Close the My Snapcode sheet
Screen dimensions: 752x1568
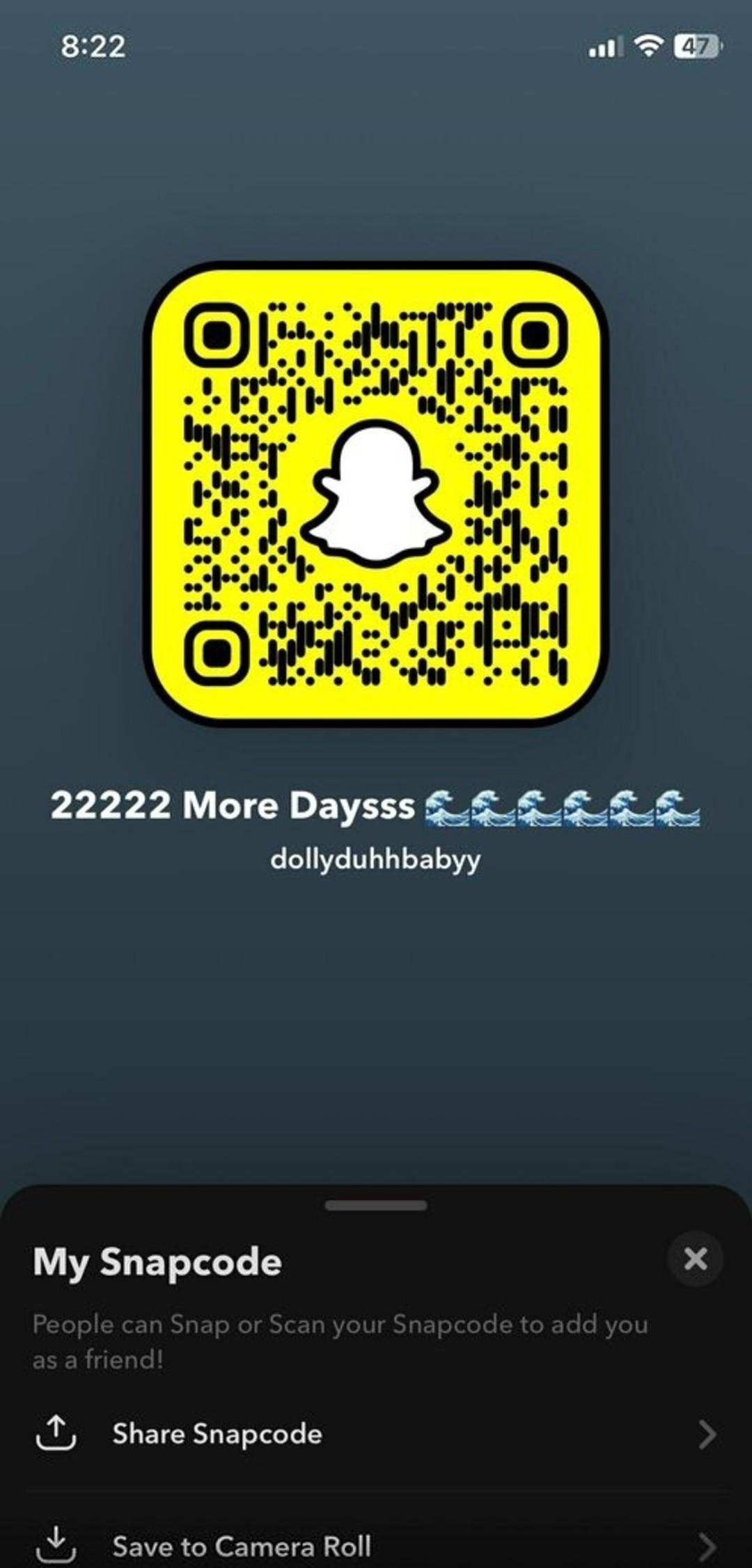pyautogui.click(x=695, y=1259)
